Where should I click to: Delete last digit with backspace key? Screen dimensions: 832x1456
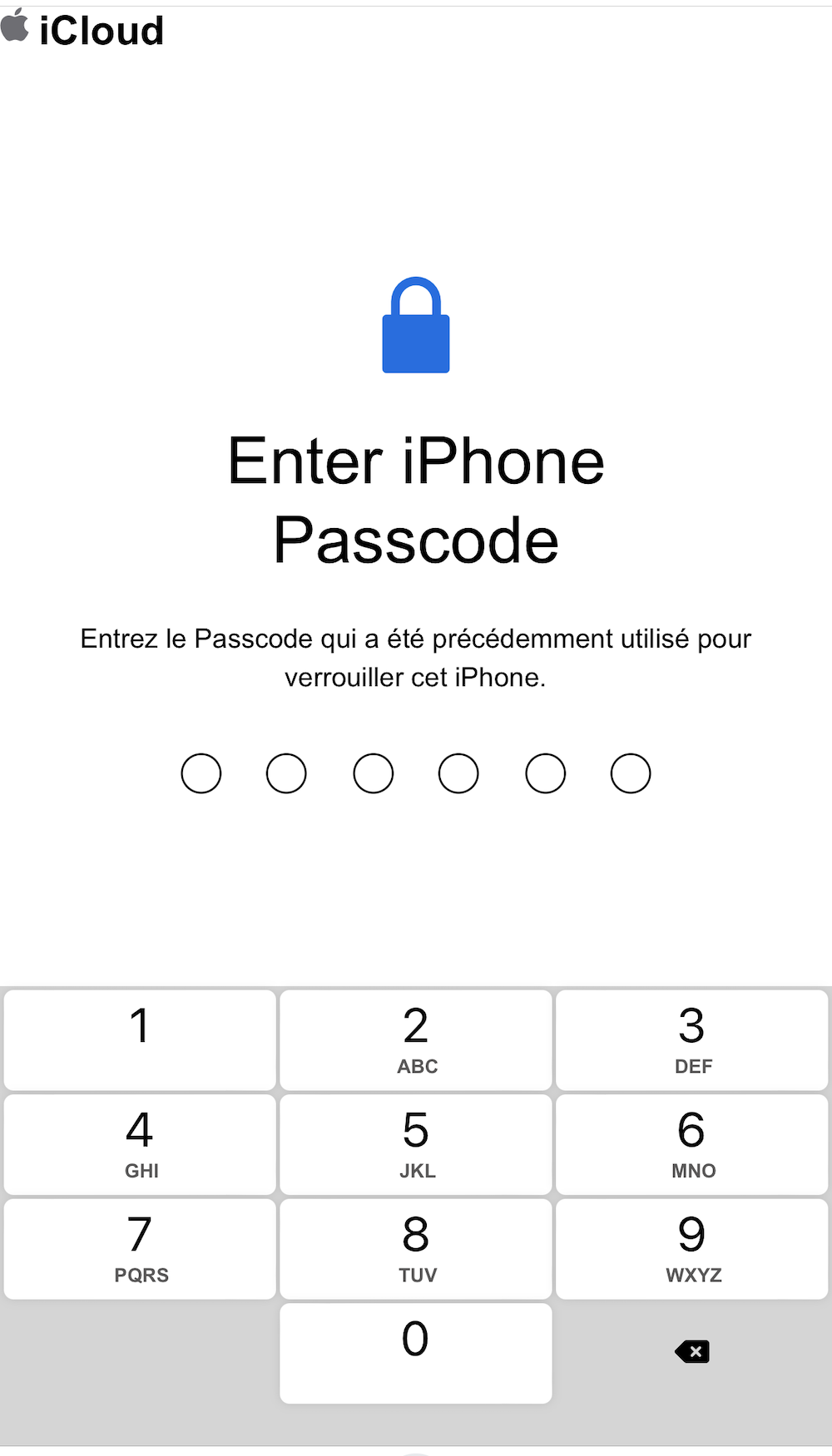tap(692, 1352)
